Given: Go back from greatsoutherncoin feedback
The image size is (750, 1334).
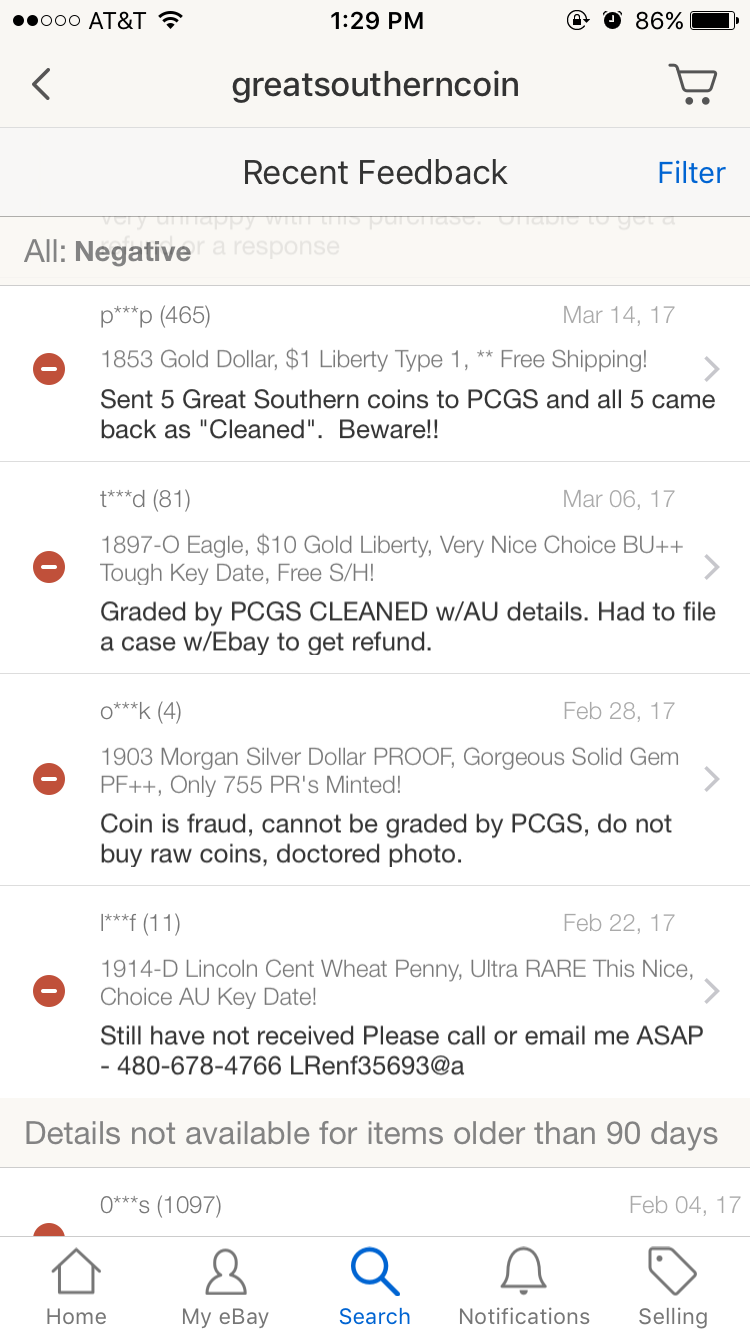Looking at the screenshot, I should tap(41, 84).
